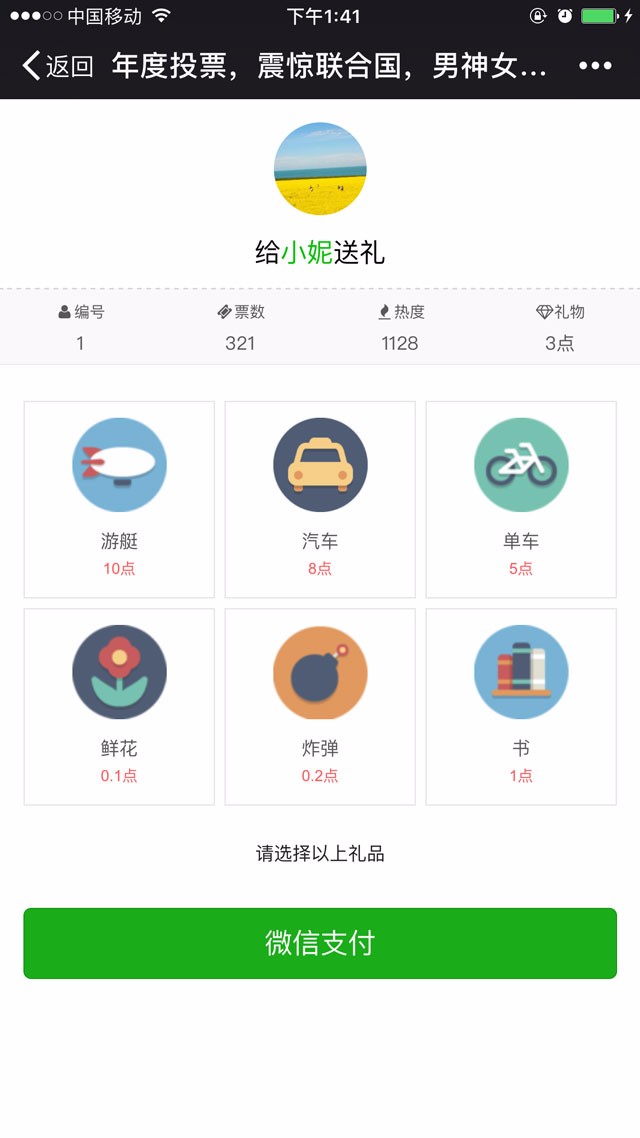The width and height of the screenshot is (640, 1138).
Task: Select the 鲜花 gift card
Action: click(x=119, y=706)
